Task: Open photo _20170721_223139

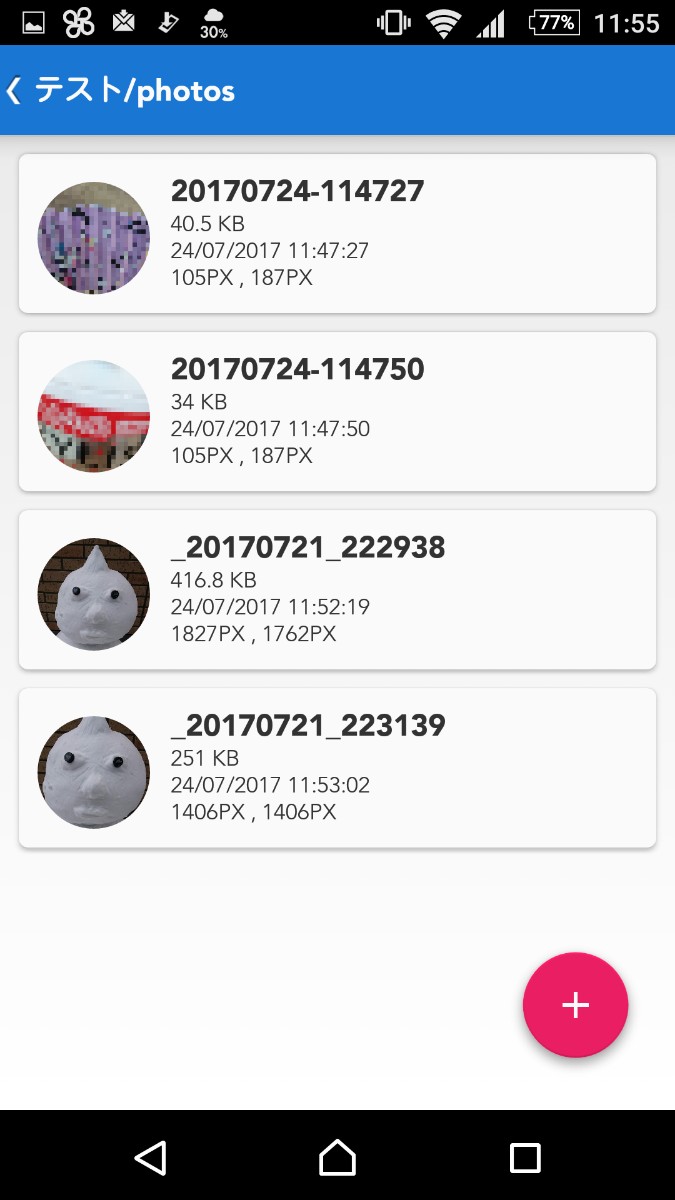Action: (337, 768)
